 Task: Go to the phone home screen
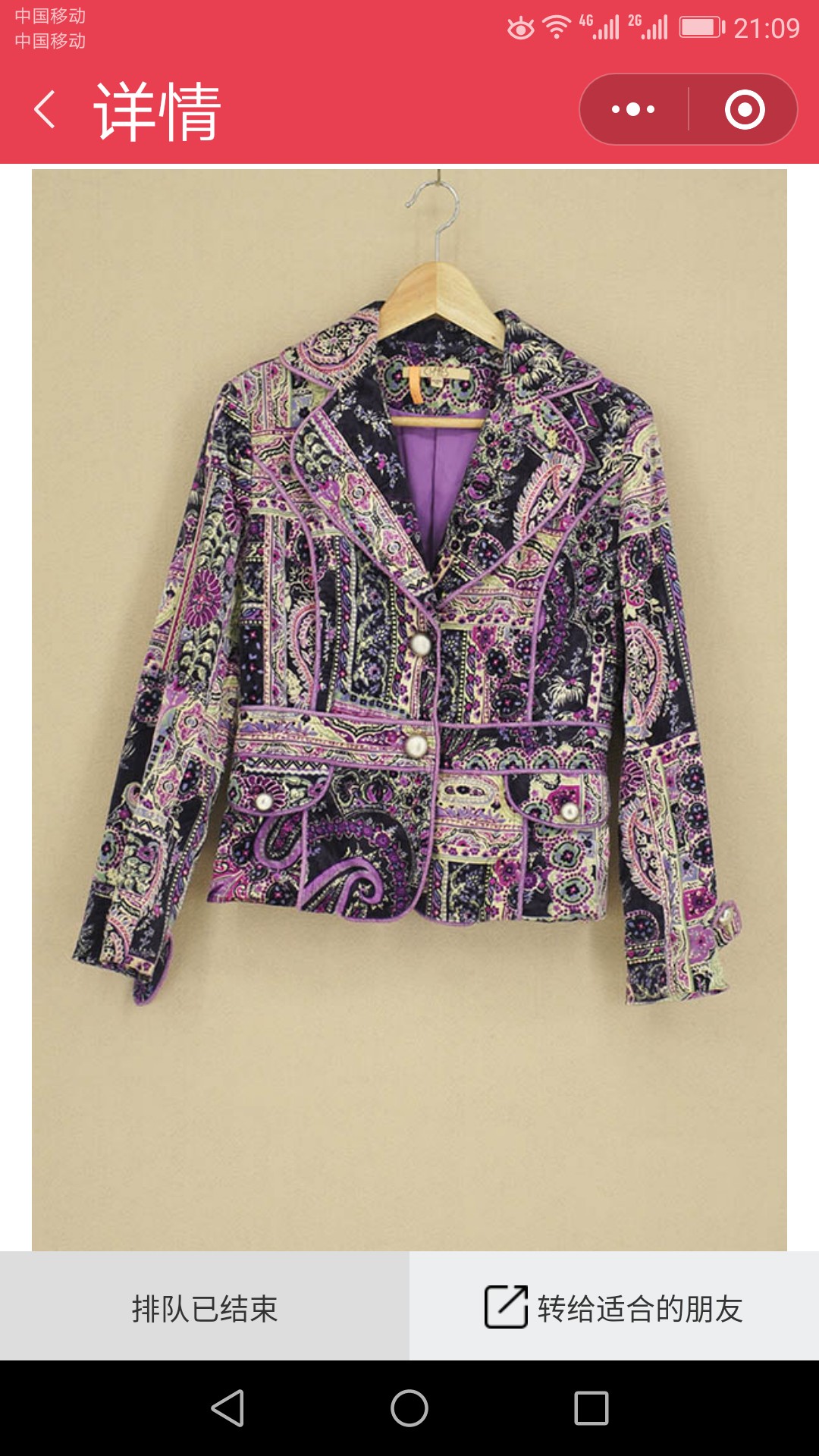click(x=409, y=1408)
